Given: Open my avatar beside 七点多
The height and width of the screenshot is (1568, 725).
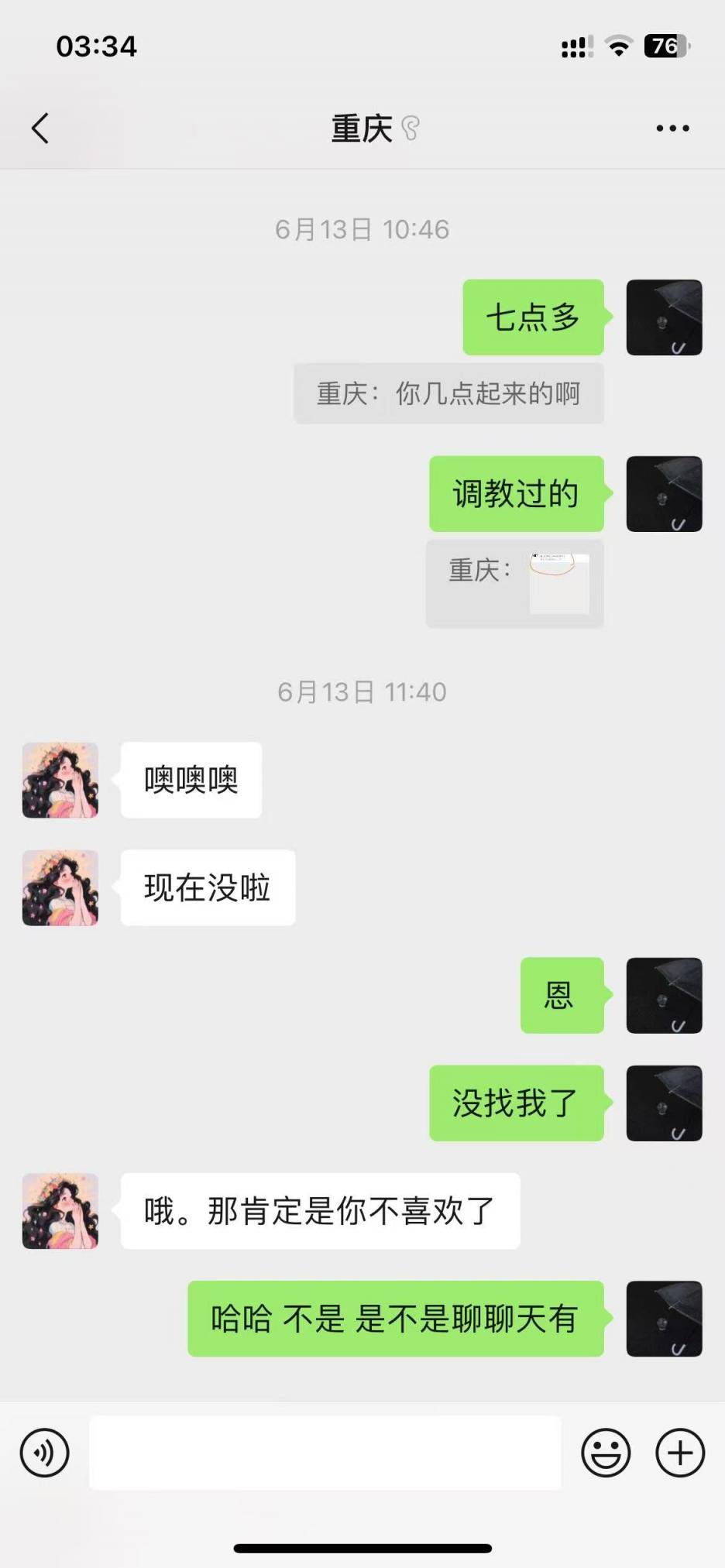Looking at the screenshot, I should (x=664, y=317).
